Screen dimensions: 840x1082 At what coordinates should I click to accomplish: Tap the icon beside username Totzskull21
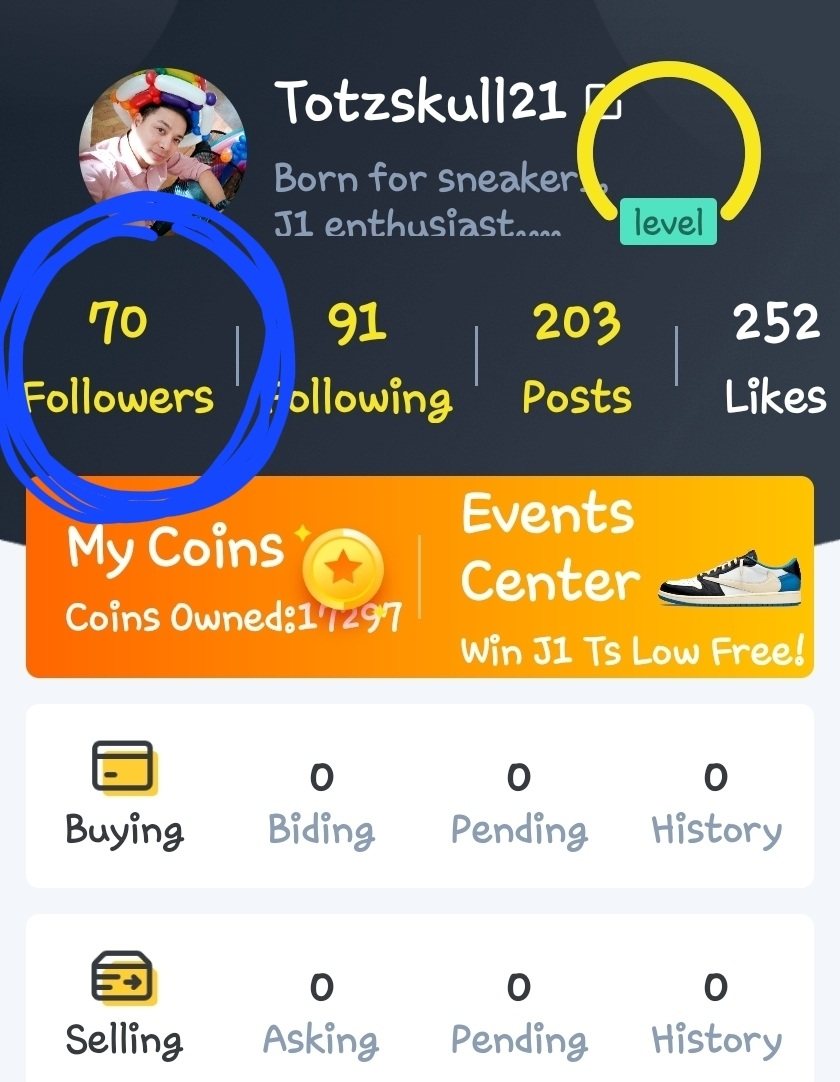click(x=603, y=102)
